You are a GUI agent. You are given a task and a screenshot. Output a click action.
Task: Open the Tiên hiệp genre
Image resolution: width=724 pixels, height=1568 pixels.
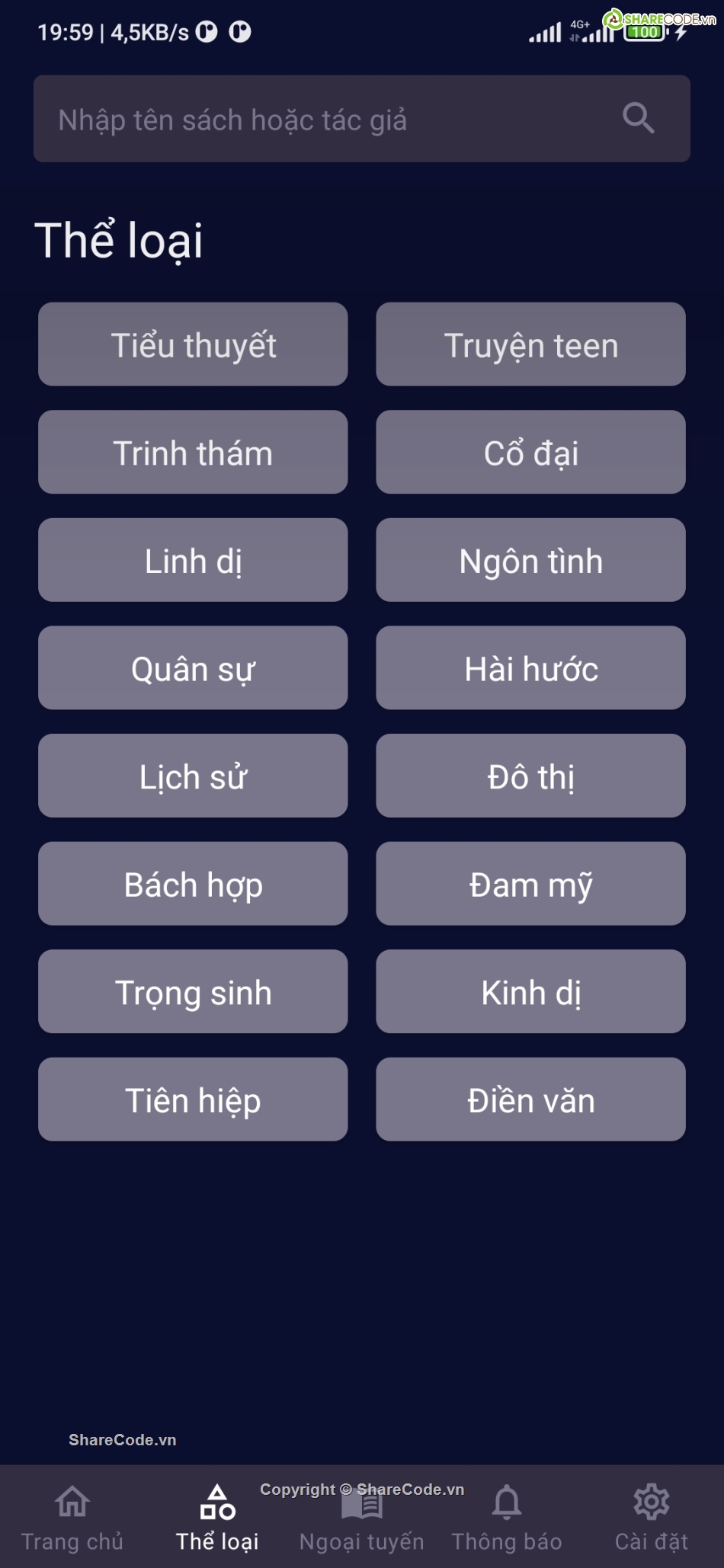click(x=193, y=1099)
